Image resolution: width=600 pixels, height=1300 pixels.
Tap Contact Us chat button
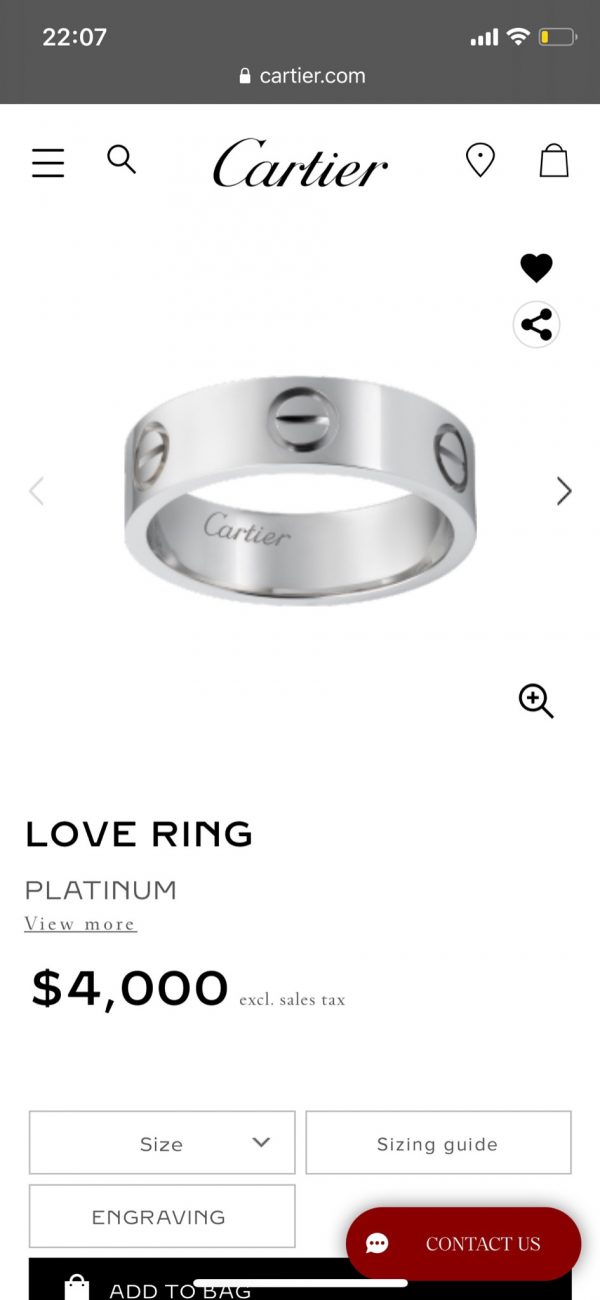pos(464,1243)
